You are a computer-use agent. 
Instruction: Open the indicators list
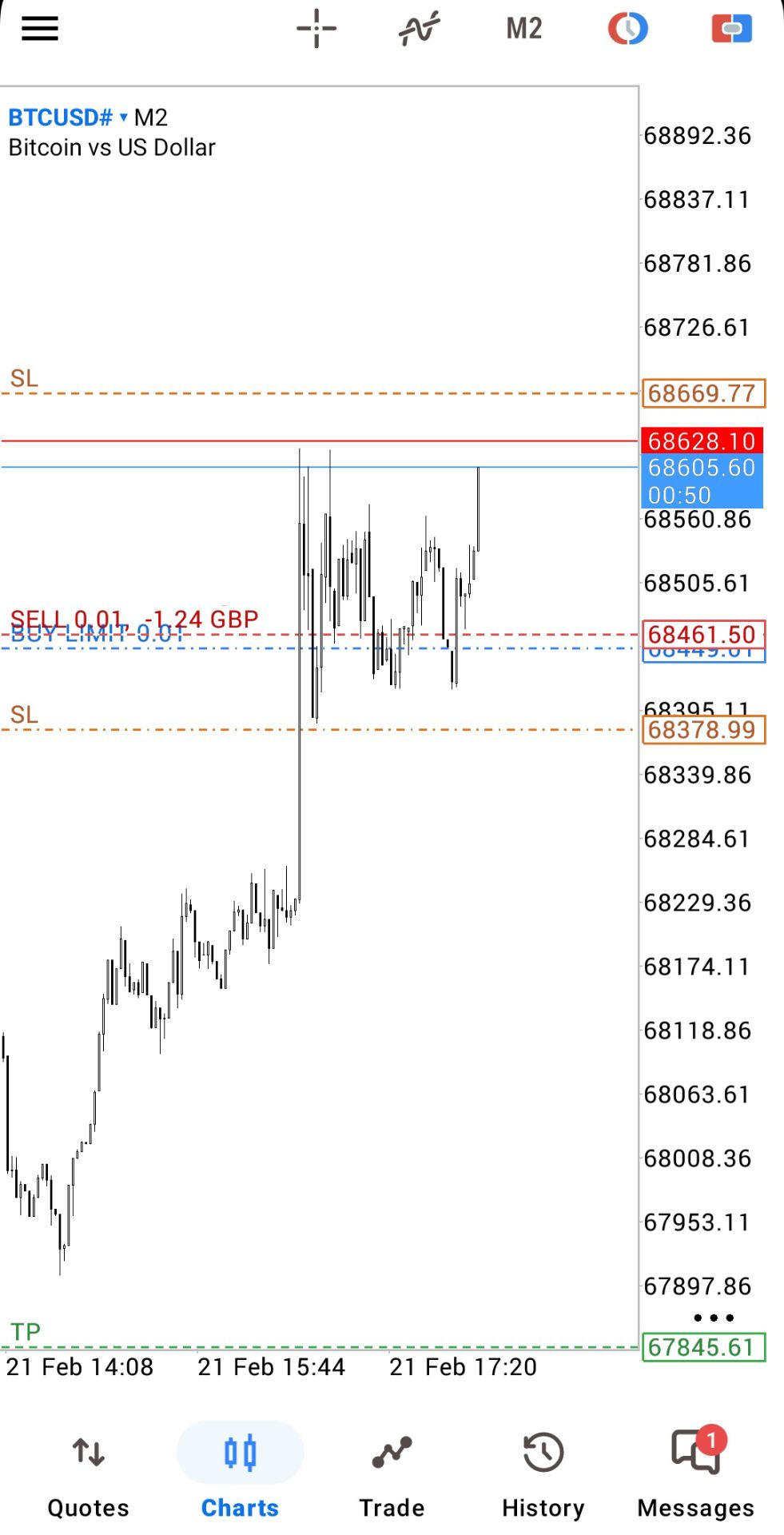point(419,29)
